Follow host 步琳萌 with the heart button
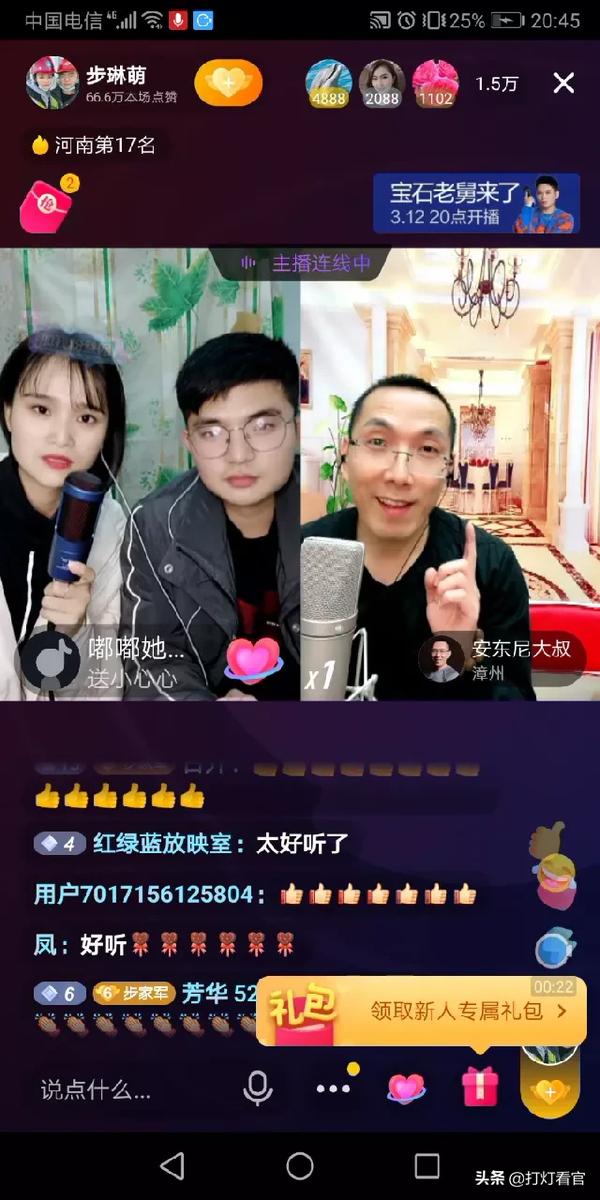 tap(228, 83)
